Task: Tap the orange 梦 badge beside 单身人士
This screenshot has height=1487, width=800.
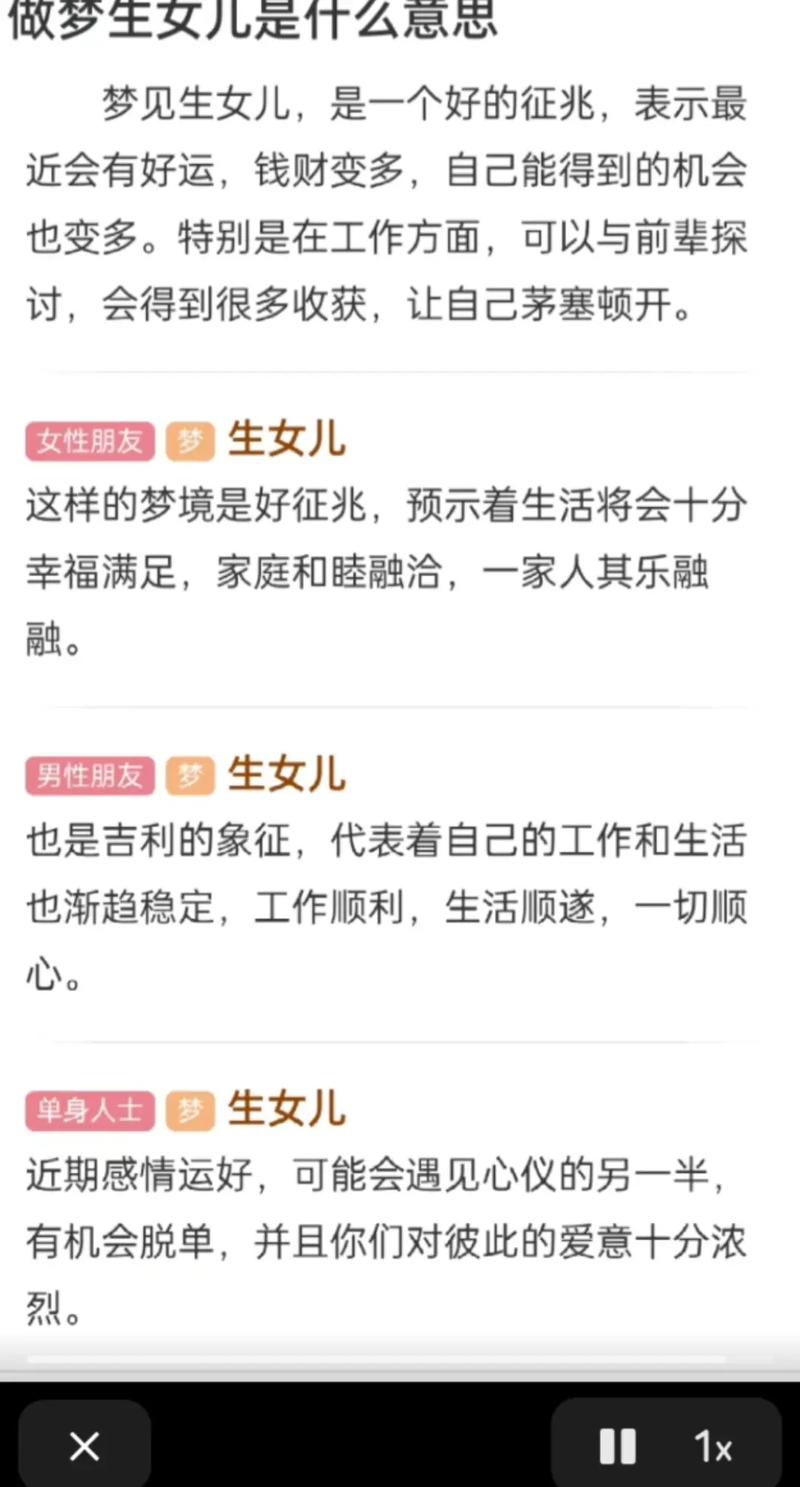Action: pos(189,1108)
